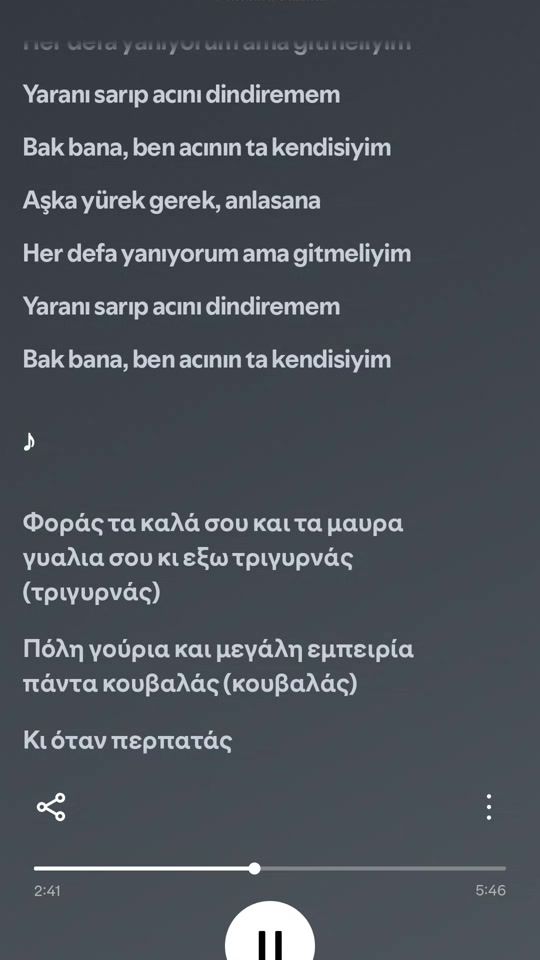Open the three-dot overflow menu

tap(489, 807)
